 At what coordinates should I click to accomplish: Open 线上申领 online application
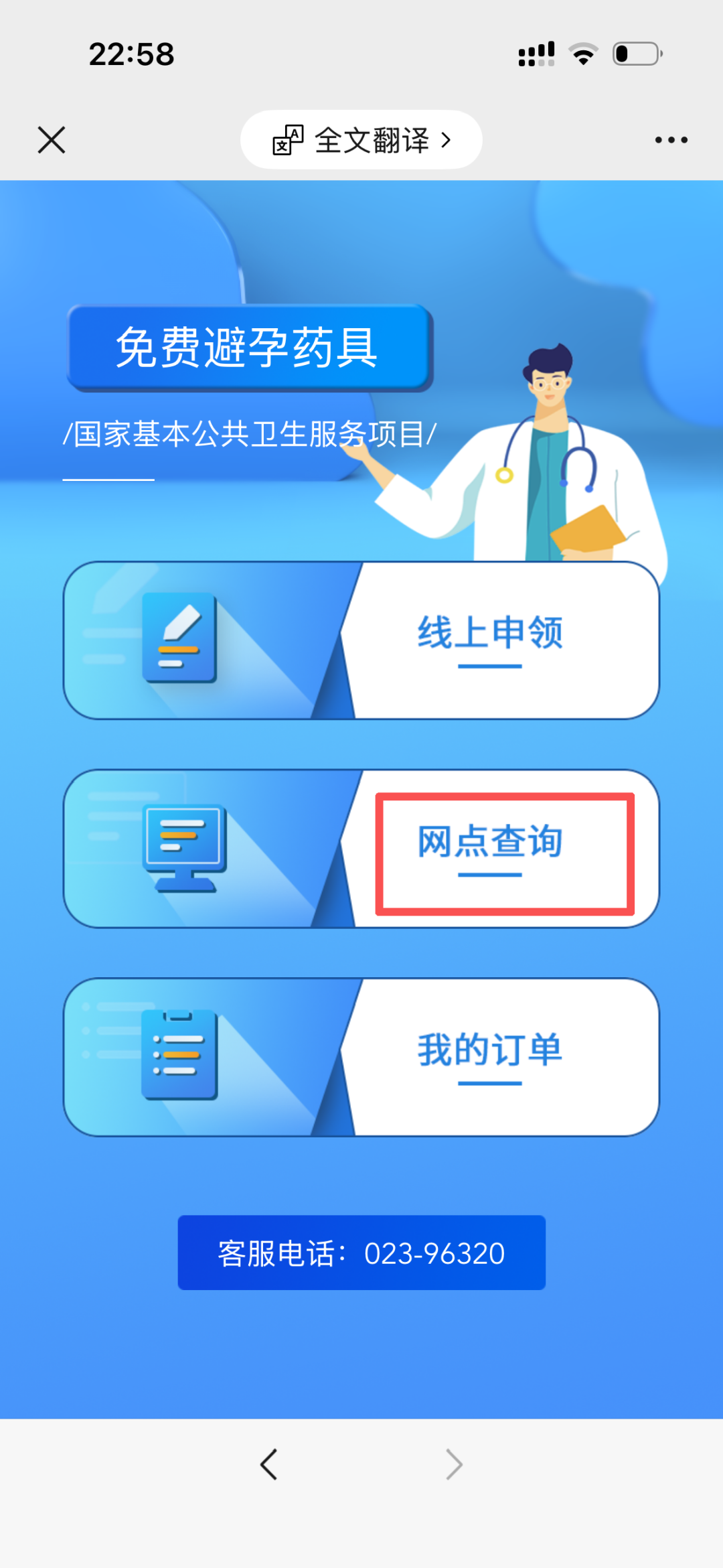pos(361,640)
